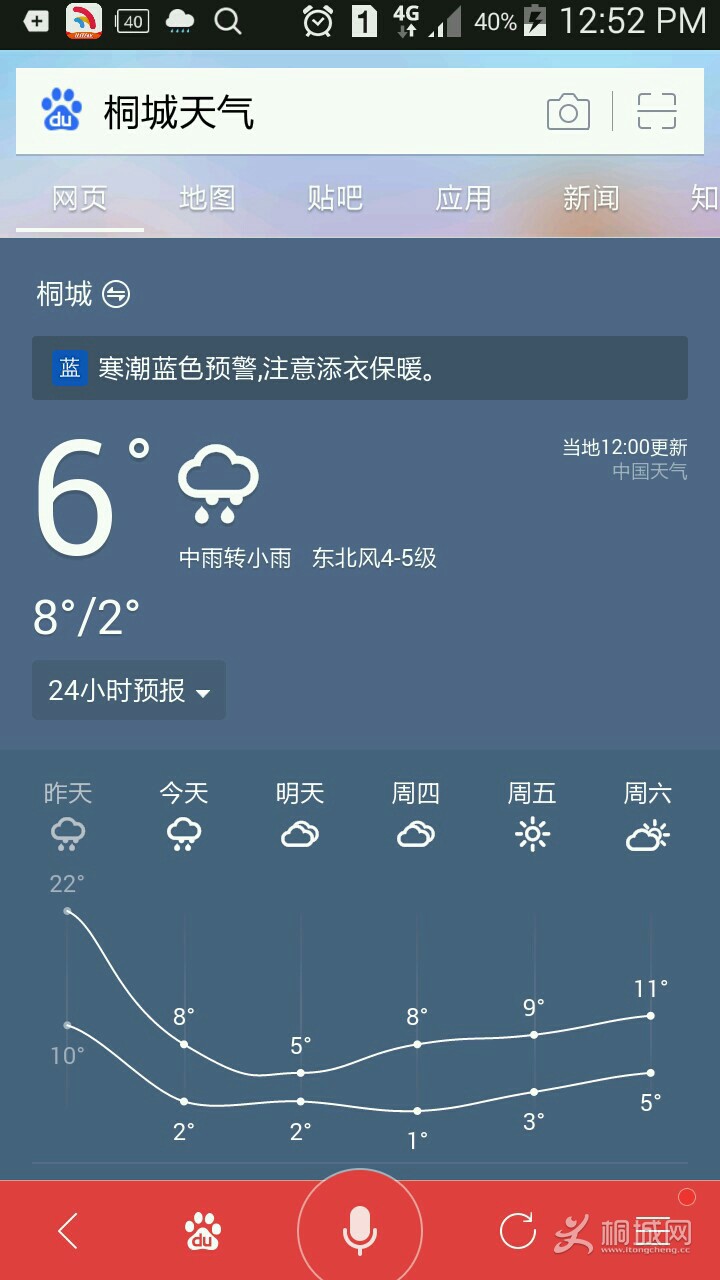This screenshot has width=720, height=1280.
Task: Switch to the 应用 tab
Action: (463, 198)
